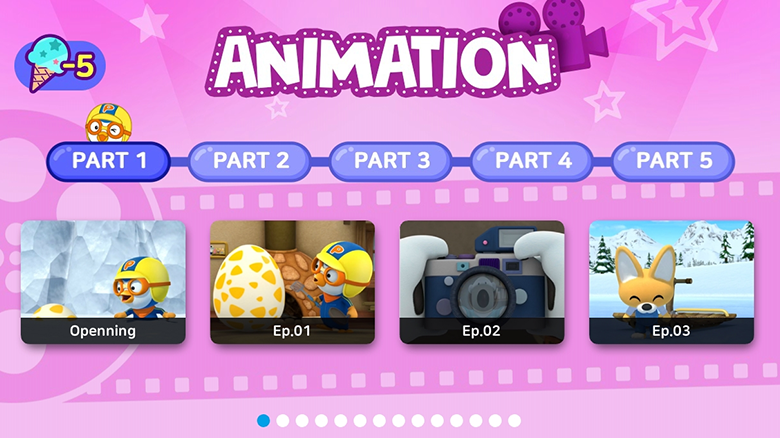The image size is (780, 438).
Task: Select the PART 2 tab
Action: point(250,161)
